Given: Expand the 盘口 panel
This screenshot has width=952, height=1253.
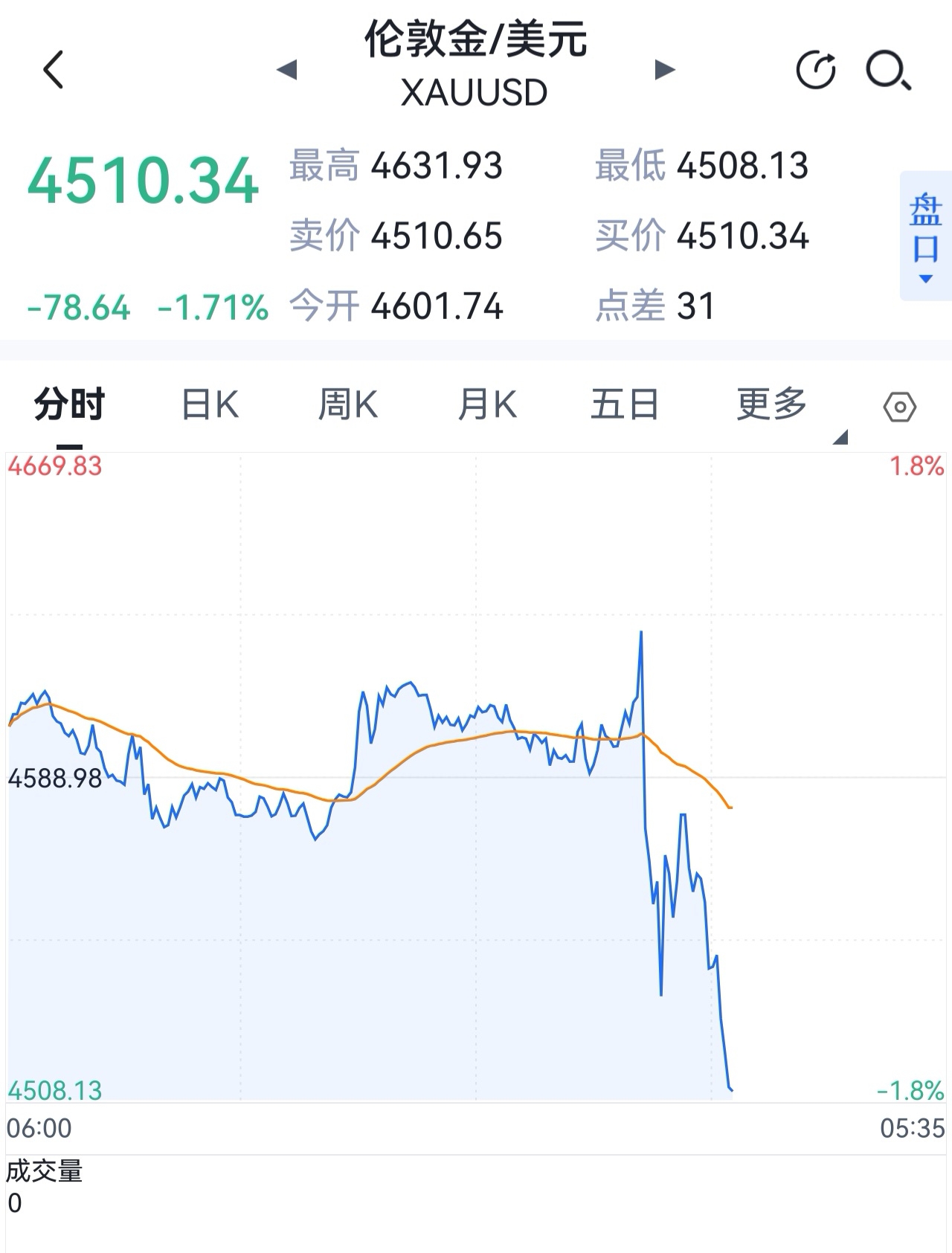Looking at the screenshot, I should [926, 236].
